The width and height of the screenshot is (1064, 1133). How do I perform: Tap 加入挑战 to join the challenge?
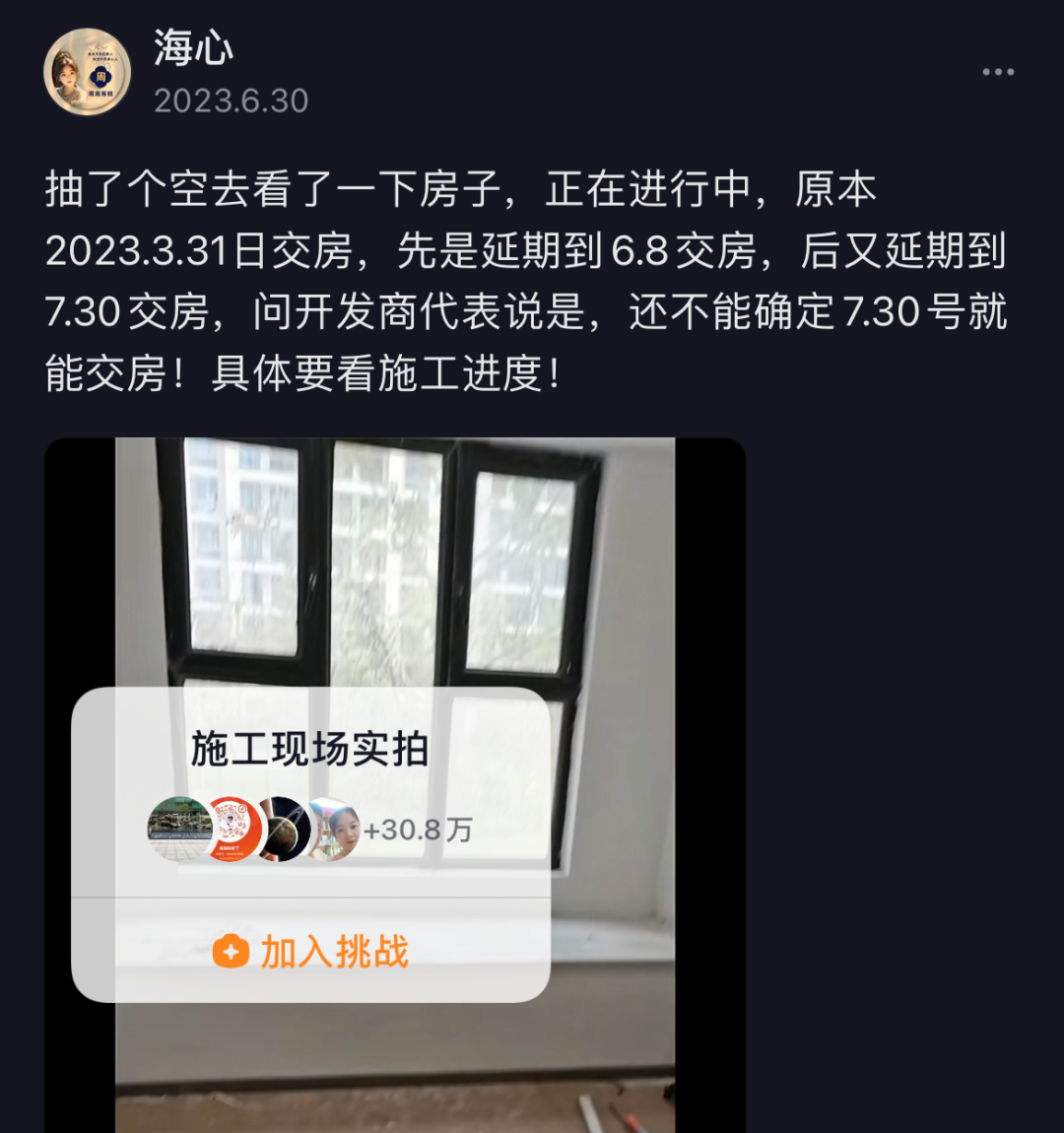(x=311, y=952)
